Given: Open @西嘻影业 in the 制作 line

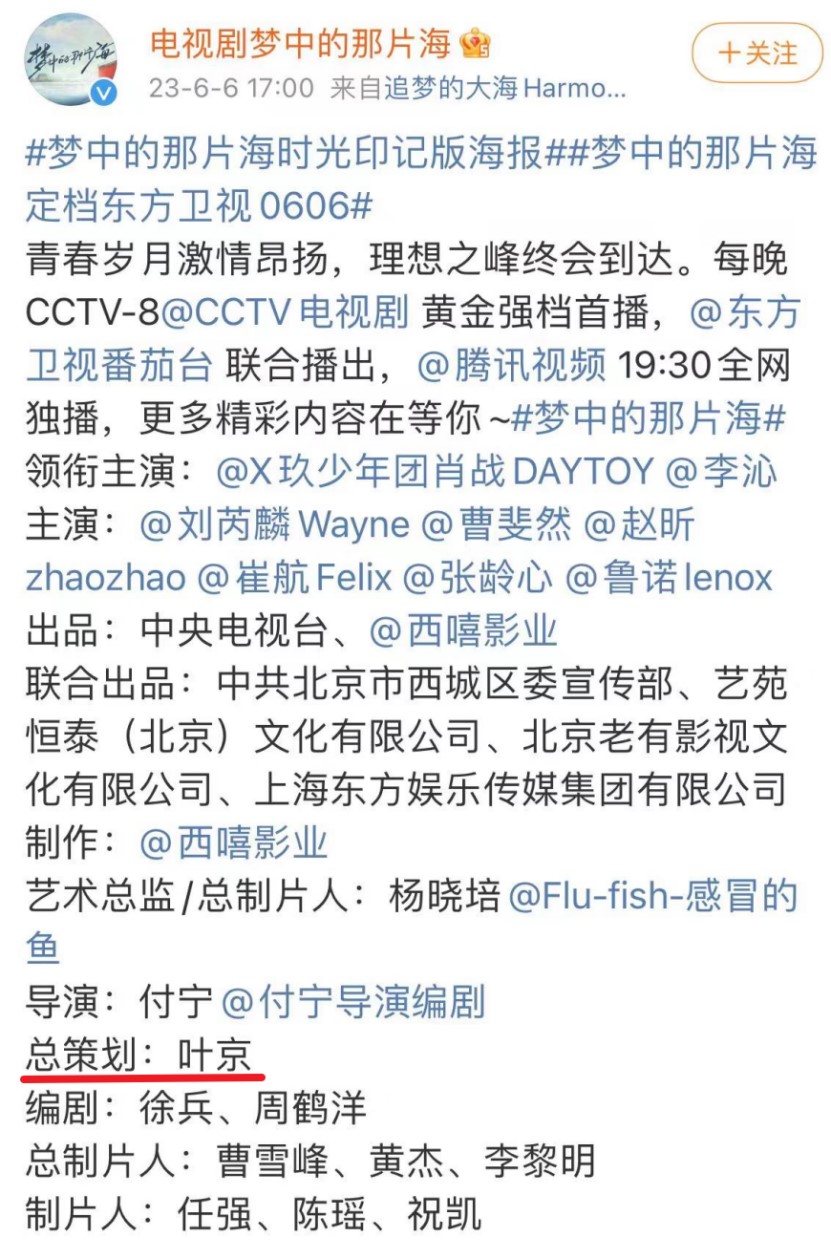Looking at the screenshot, I should (x=233, y=842).
